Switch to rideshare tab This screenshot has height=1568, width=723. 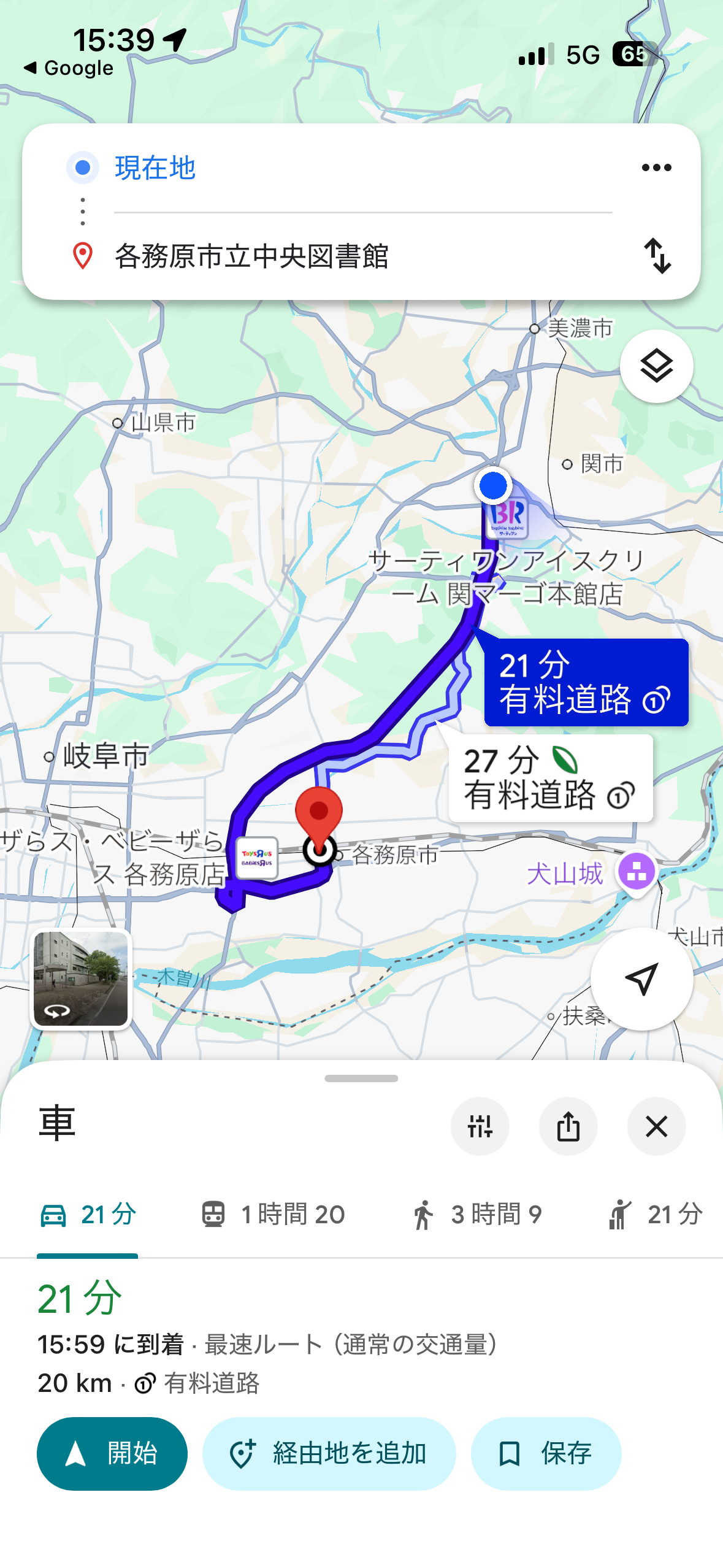655,1215
